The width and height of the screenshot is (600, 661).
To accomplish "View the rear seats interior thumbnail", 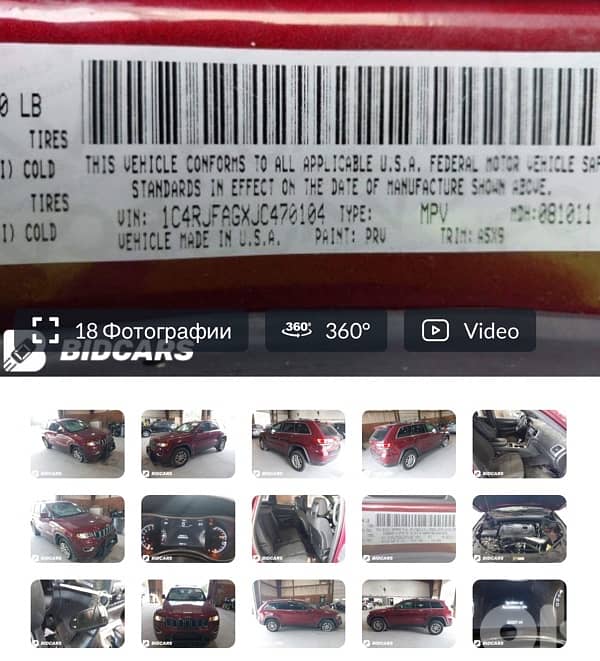I will coord(298,528).
